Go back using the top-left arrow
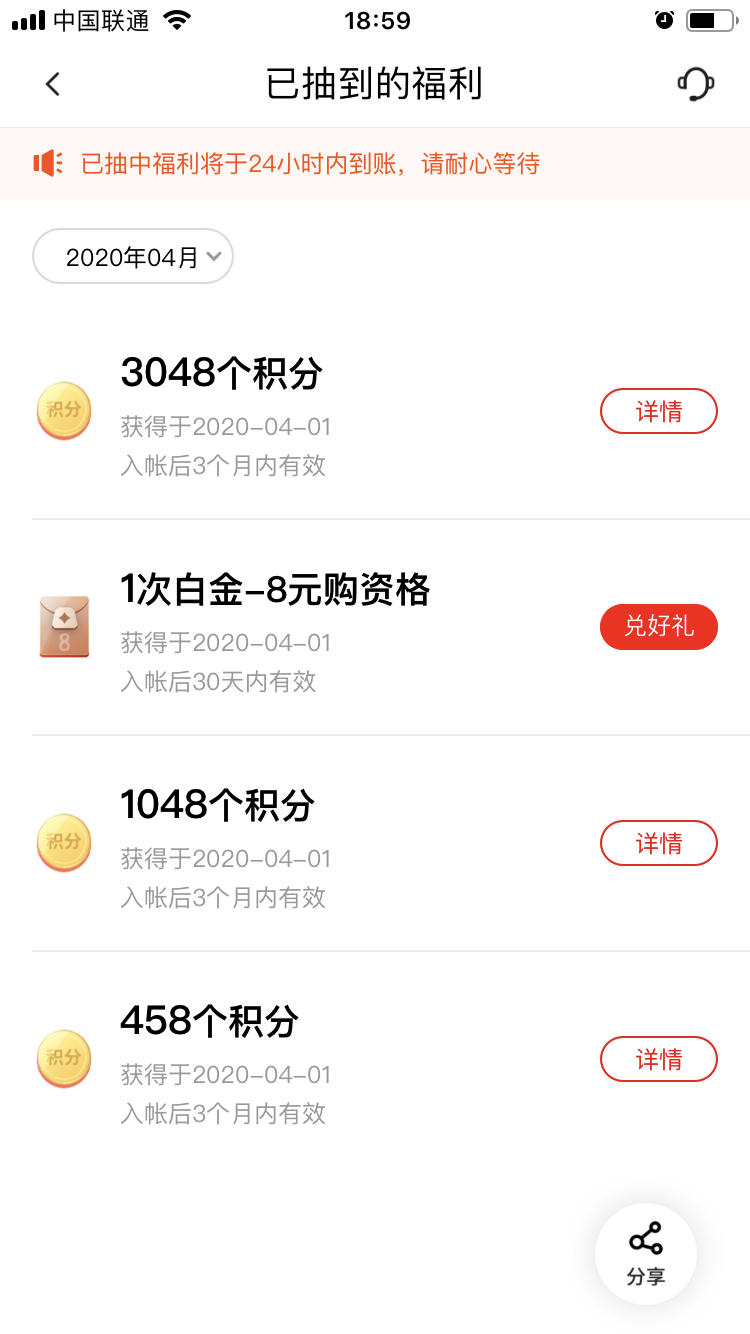The image size is (750, 1334). 53,84
